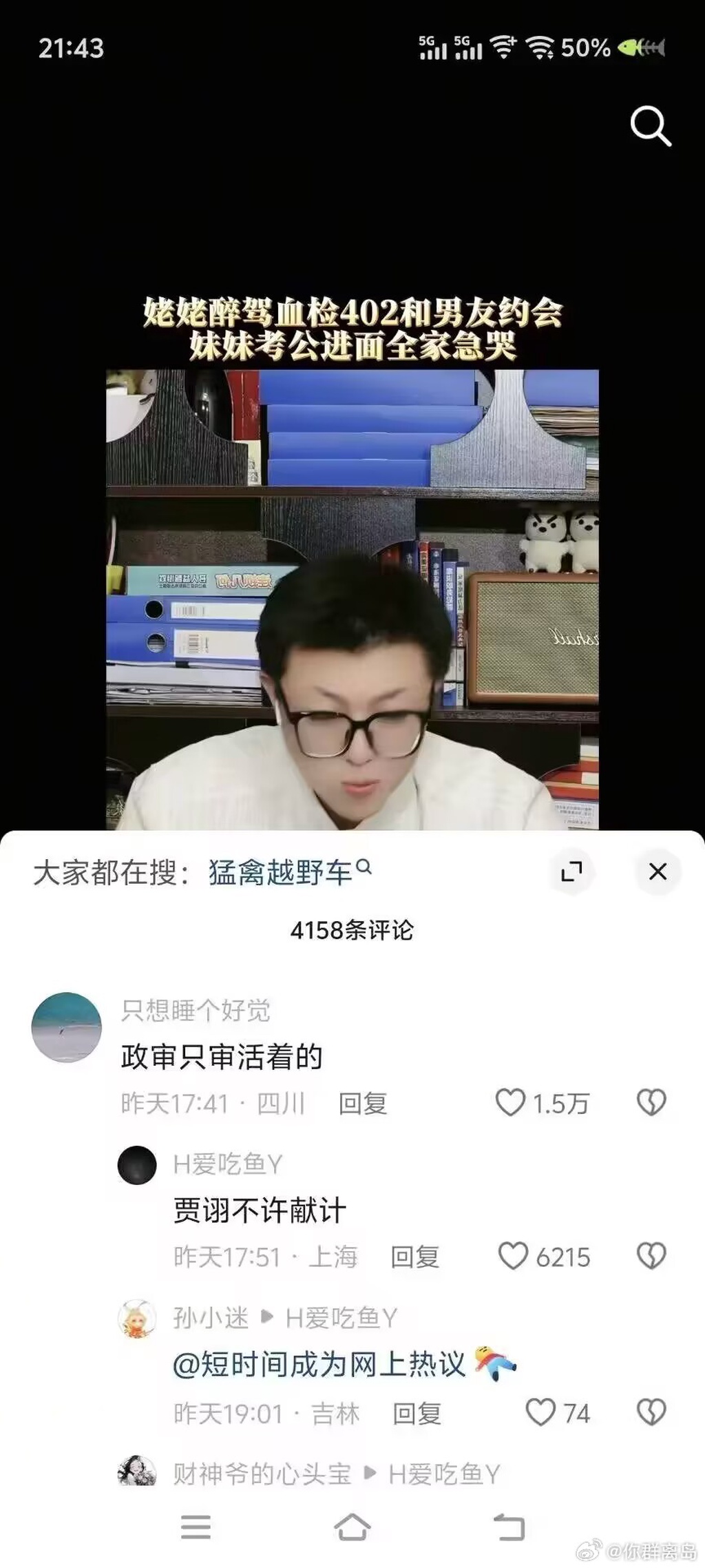
Task: View 孙小迷's profile avatar
Action: (137, 1319)
